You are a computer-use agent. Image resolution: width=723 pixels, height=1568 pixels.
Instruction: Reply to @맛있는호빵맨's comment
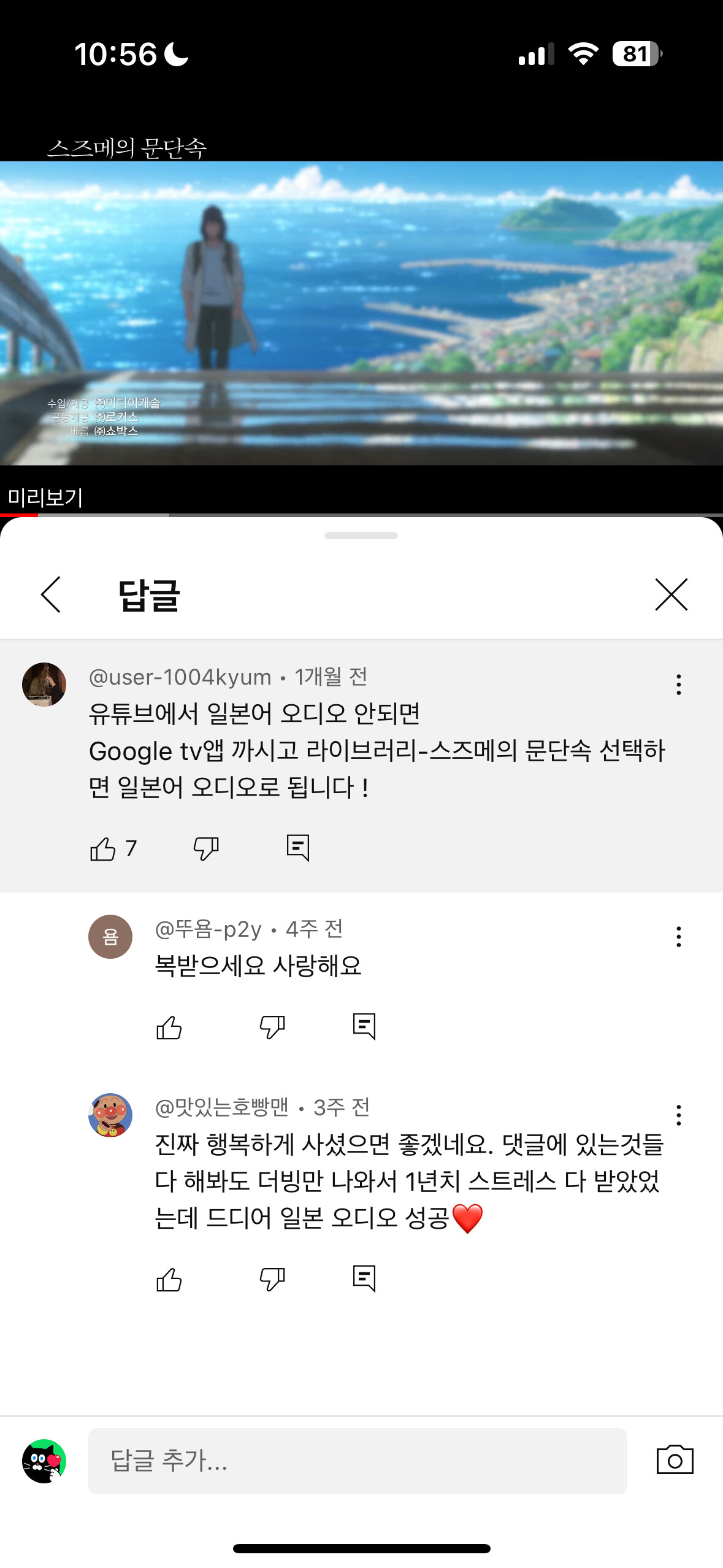(364, 1278)
